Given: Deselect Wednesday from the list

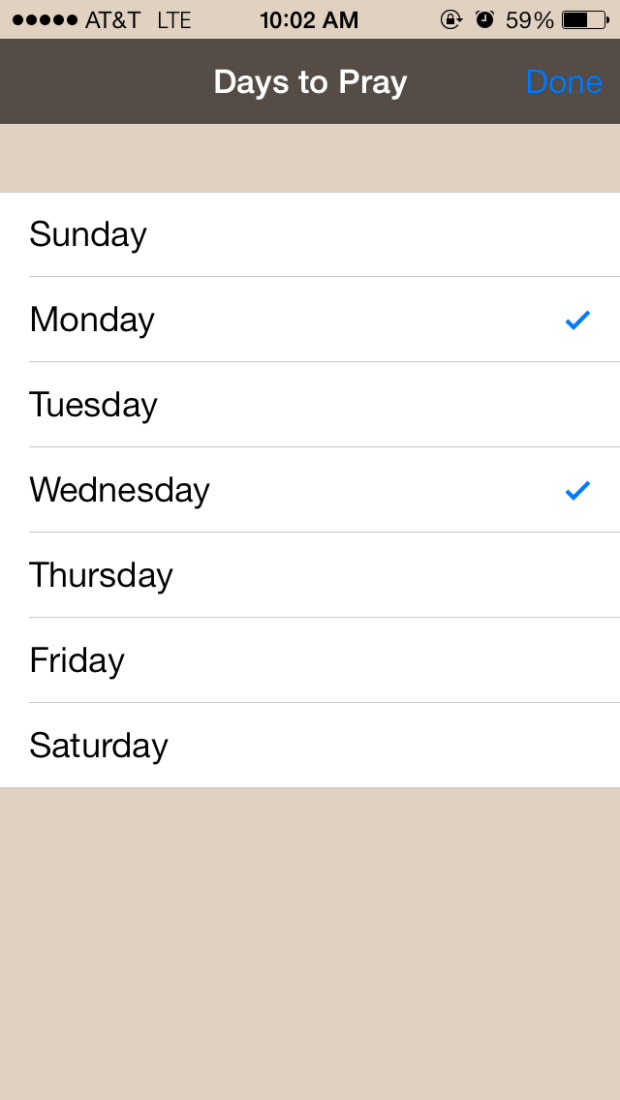Looking at the screenshot, I should point(310,490).
